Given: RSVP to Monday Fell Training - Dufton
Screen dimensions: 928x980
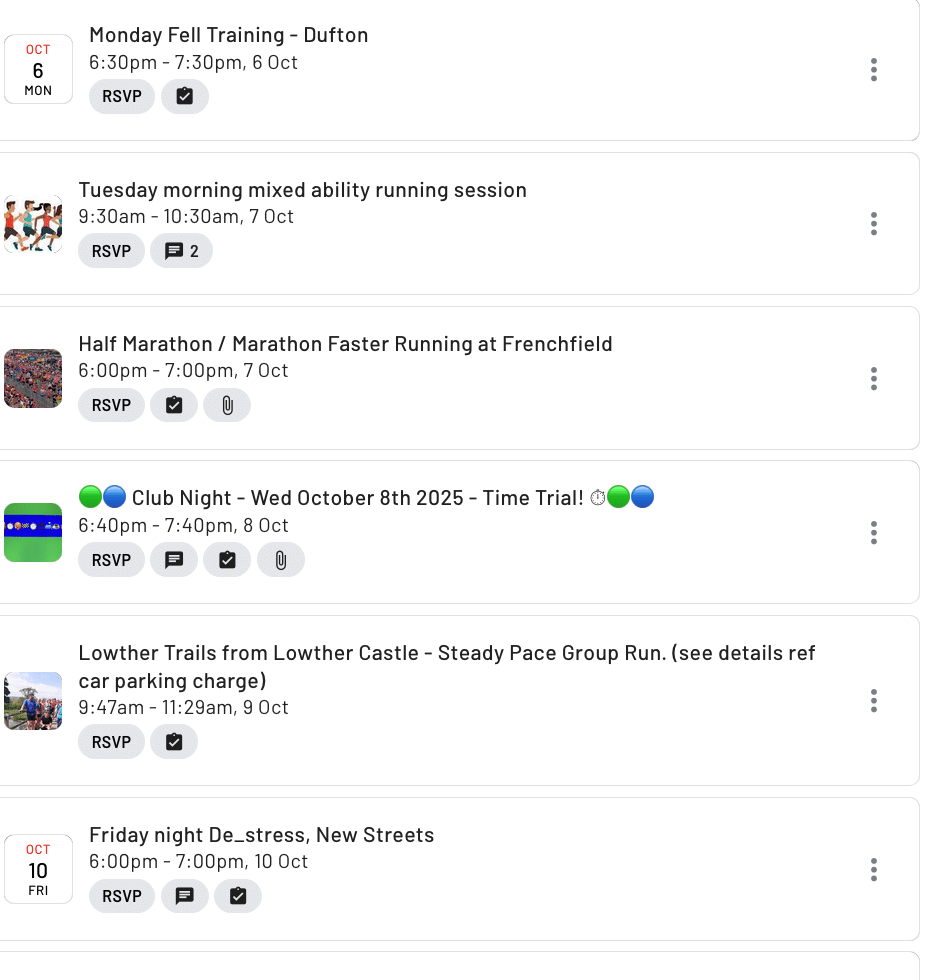Looking at the screenshot, I should click(122, 97).
